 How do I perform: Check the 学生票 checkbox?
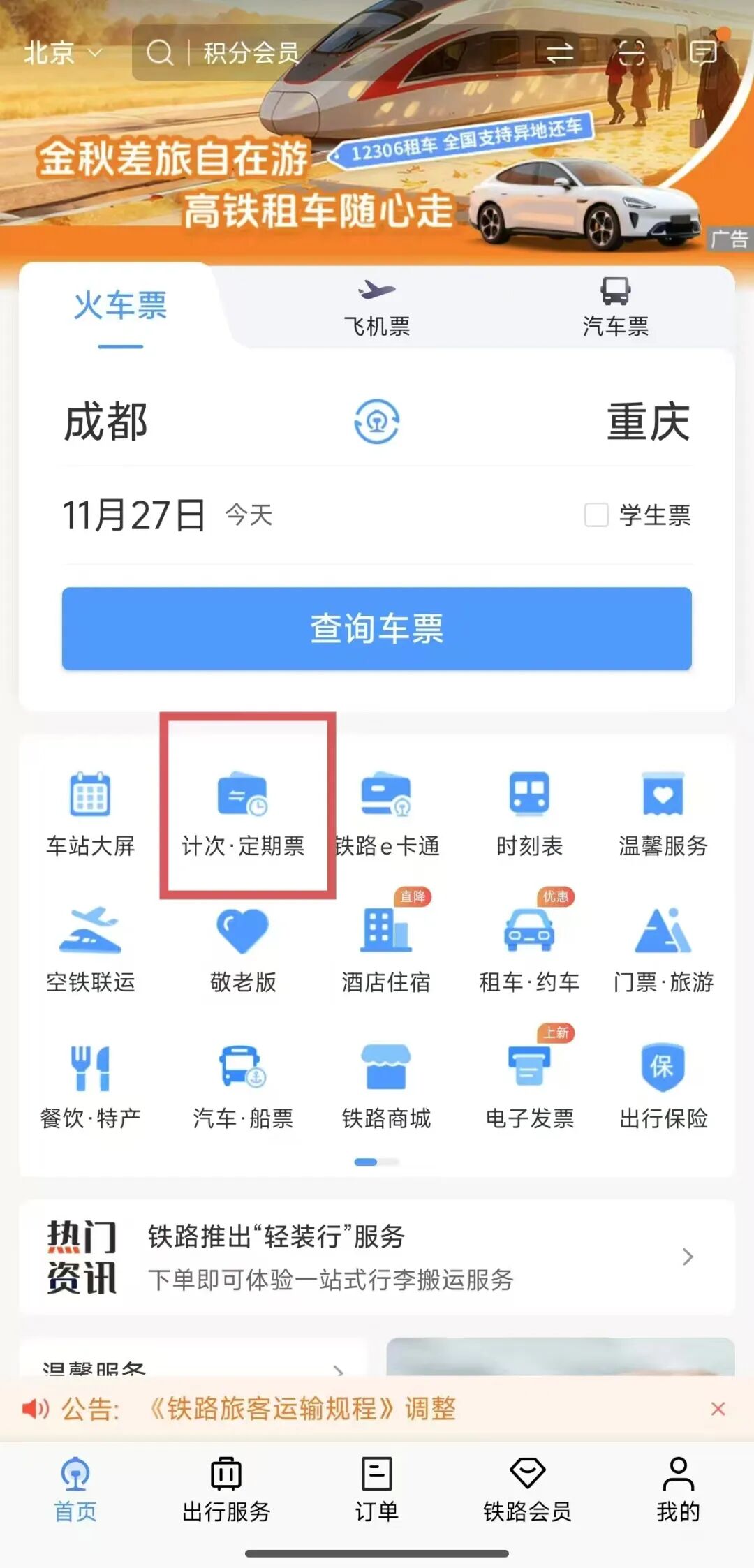pyautogui.click(x=596, y=515)
